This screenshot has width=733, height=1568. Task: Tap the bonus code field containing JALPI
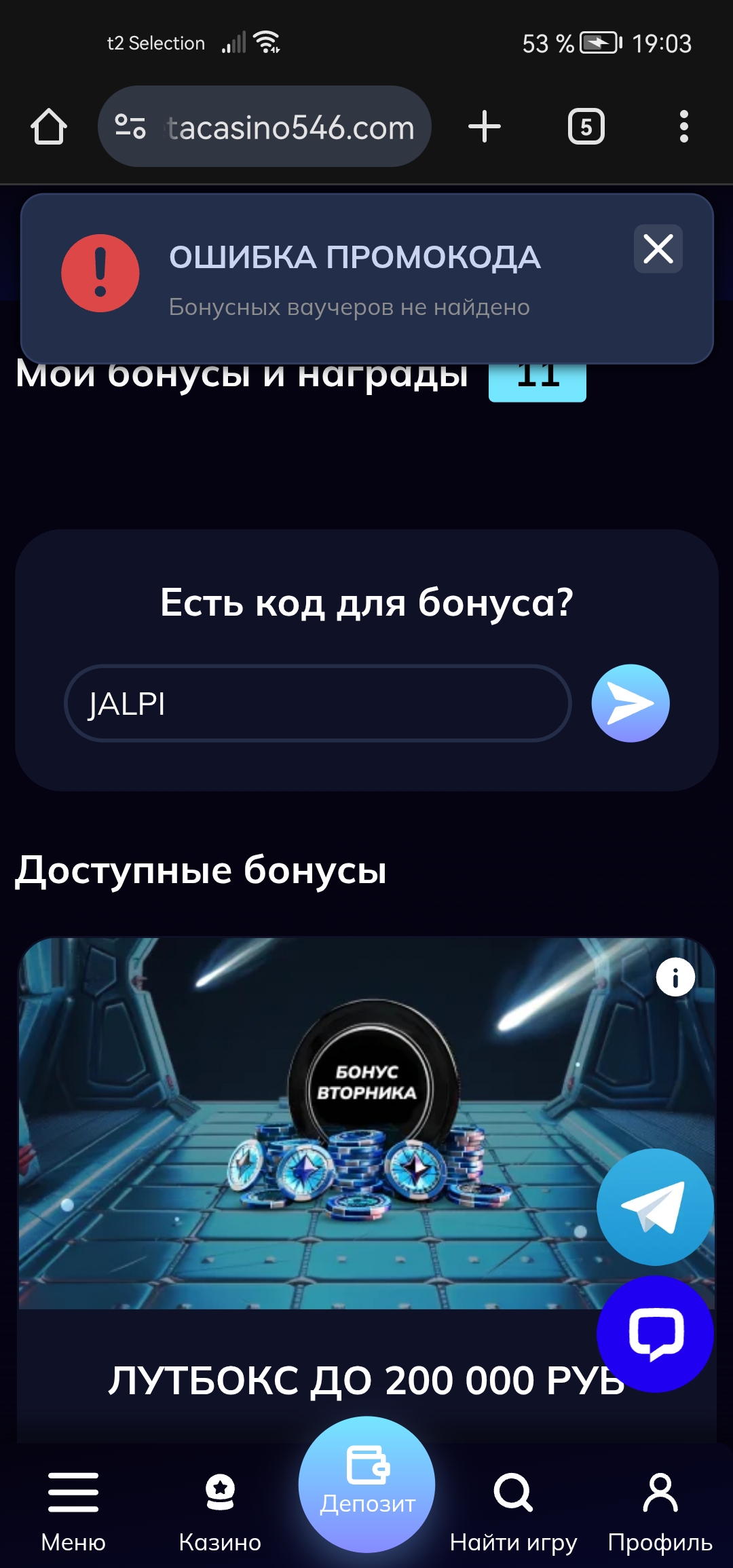coord(318,703)
